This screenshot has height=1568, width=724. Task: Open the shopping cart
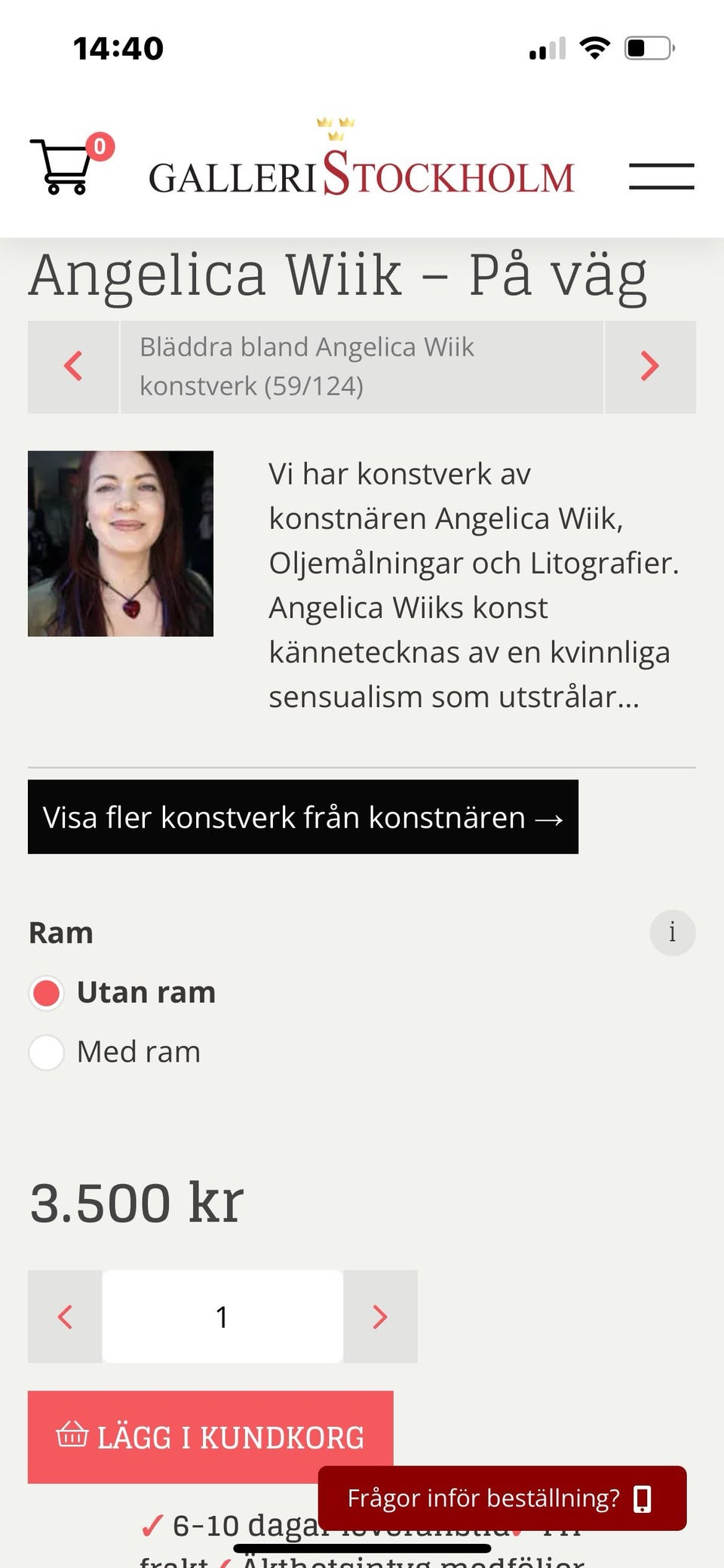pyautogui.click(x=69, y=164)
